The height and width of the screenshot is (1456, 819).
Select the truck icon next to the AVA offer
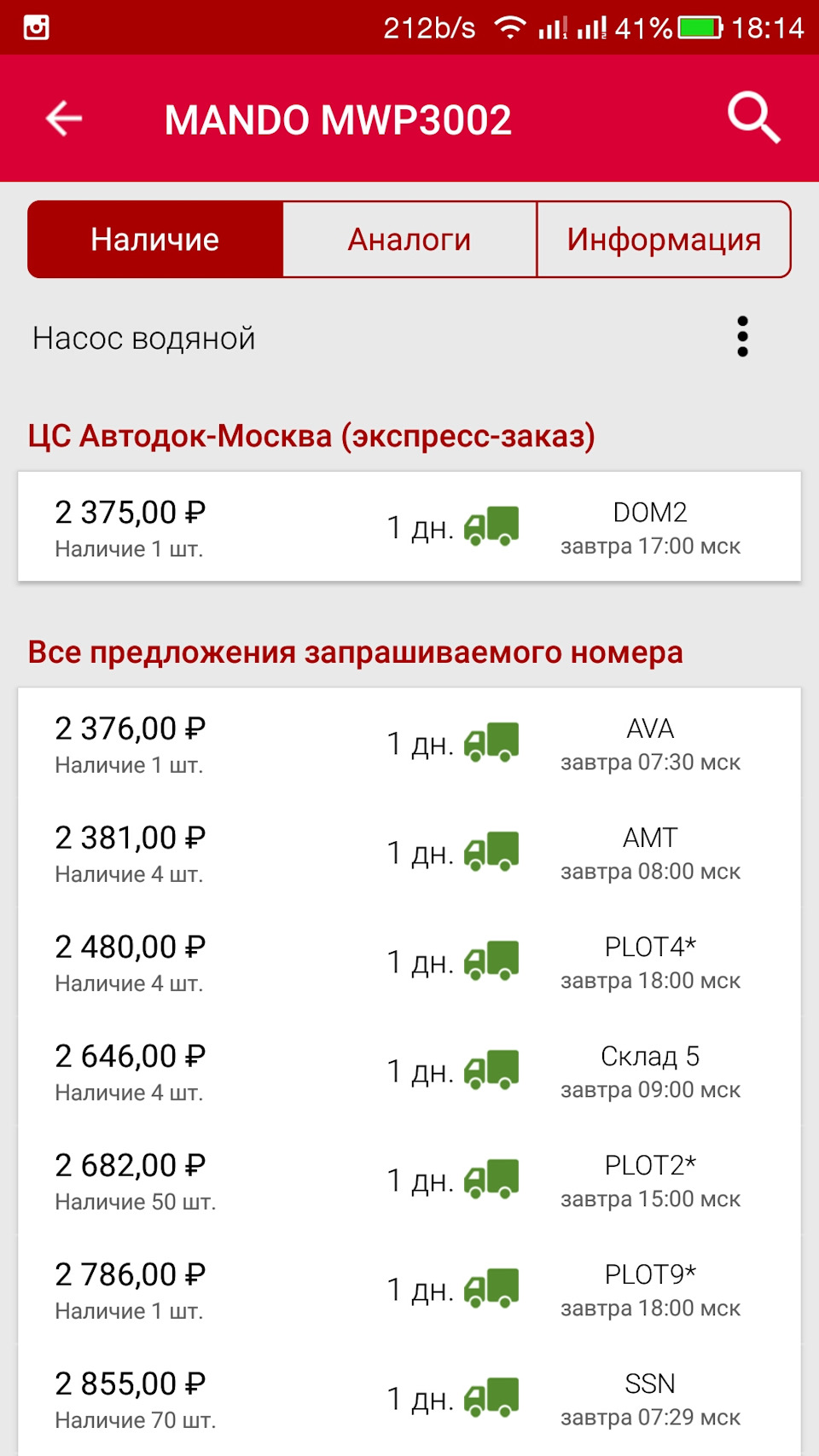tap(493, 742)
